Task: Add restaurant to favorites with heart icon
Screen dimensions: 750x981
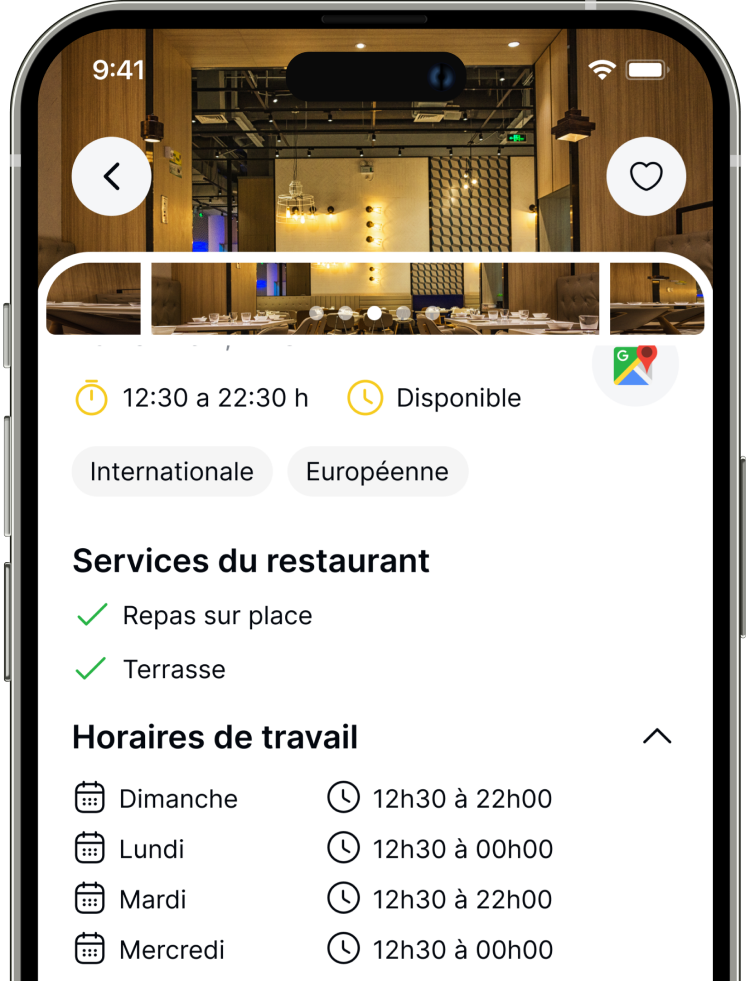Action: [646, 177]
